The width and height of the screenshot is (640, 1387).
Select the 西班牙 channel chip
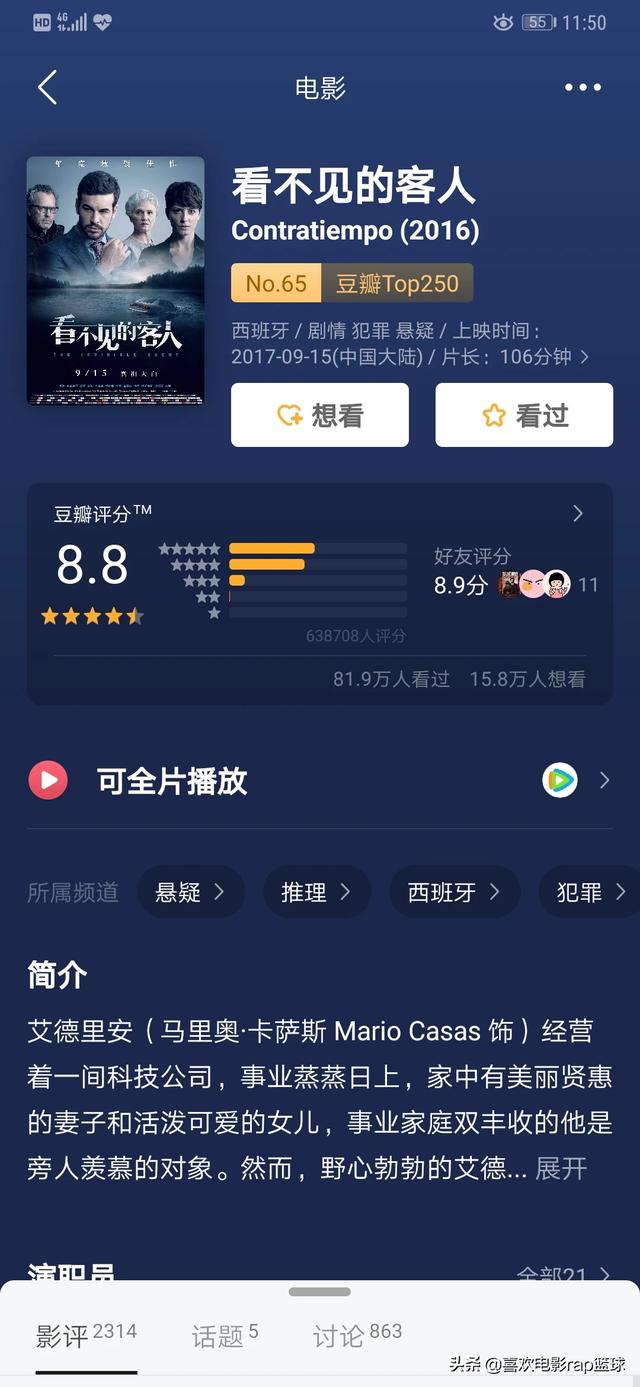click(455, 892)
